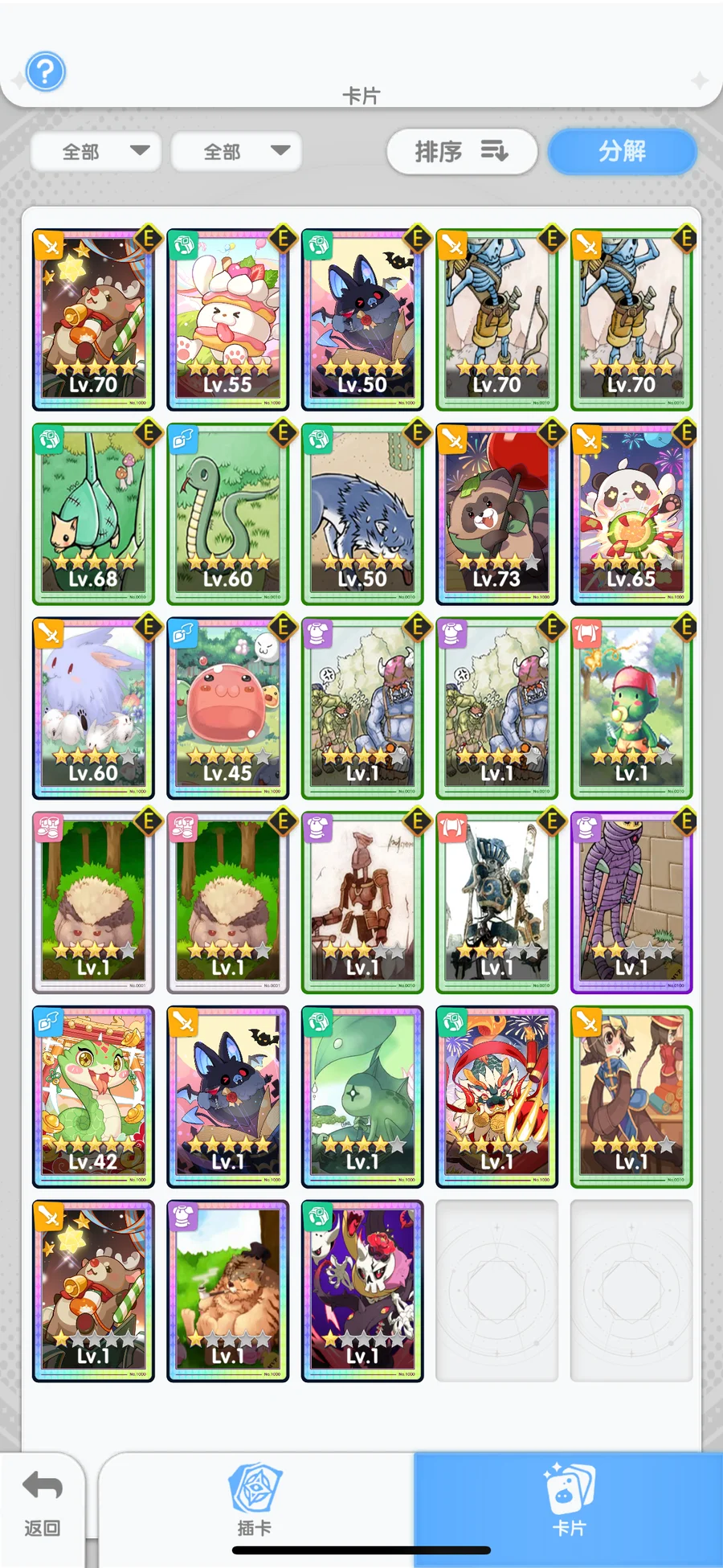
Task: Tap the blue 分解 button
Action: 623,151
